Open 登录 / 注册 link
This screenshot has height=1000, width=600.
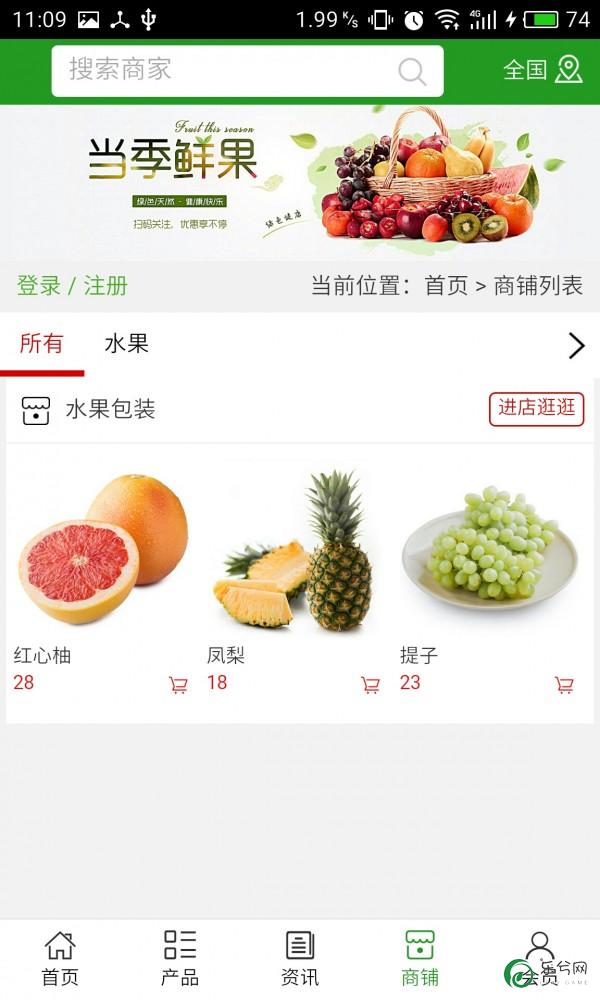tap(72, 286)
